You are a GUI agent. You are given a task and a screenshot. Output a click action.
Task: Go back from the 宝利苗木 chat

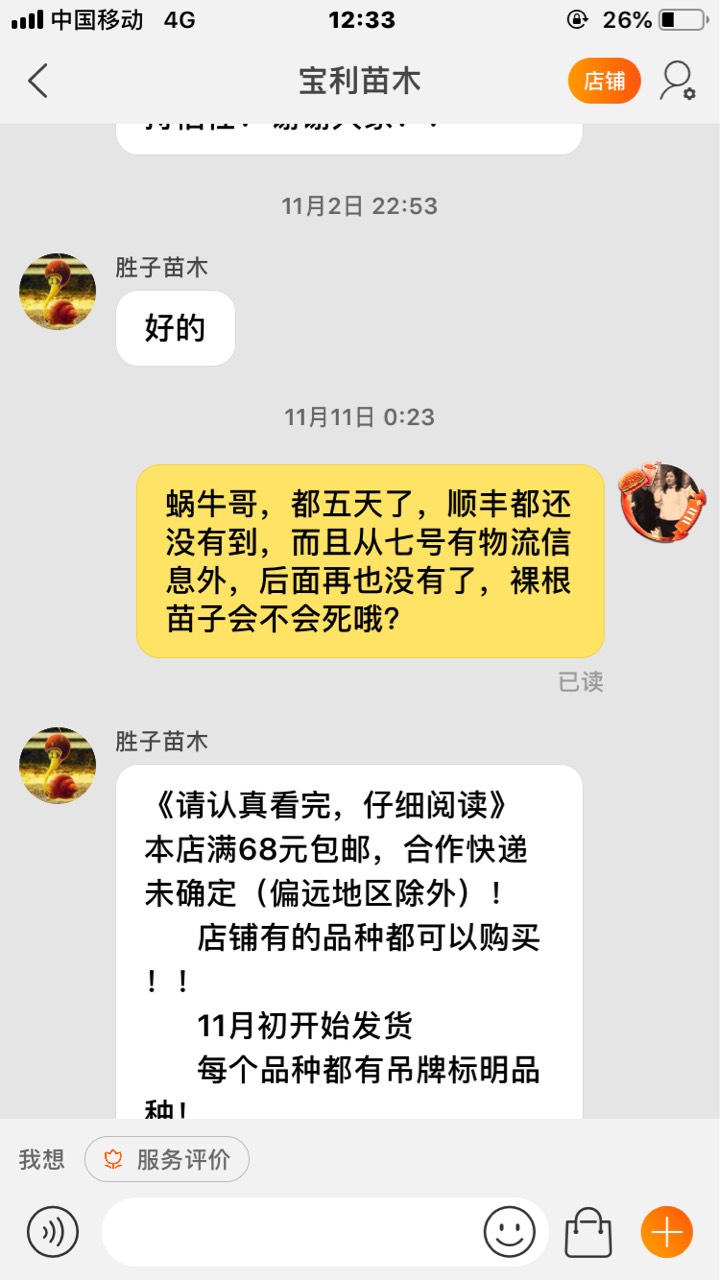(x=38, y=81)
